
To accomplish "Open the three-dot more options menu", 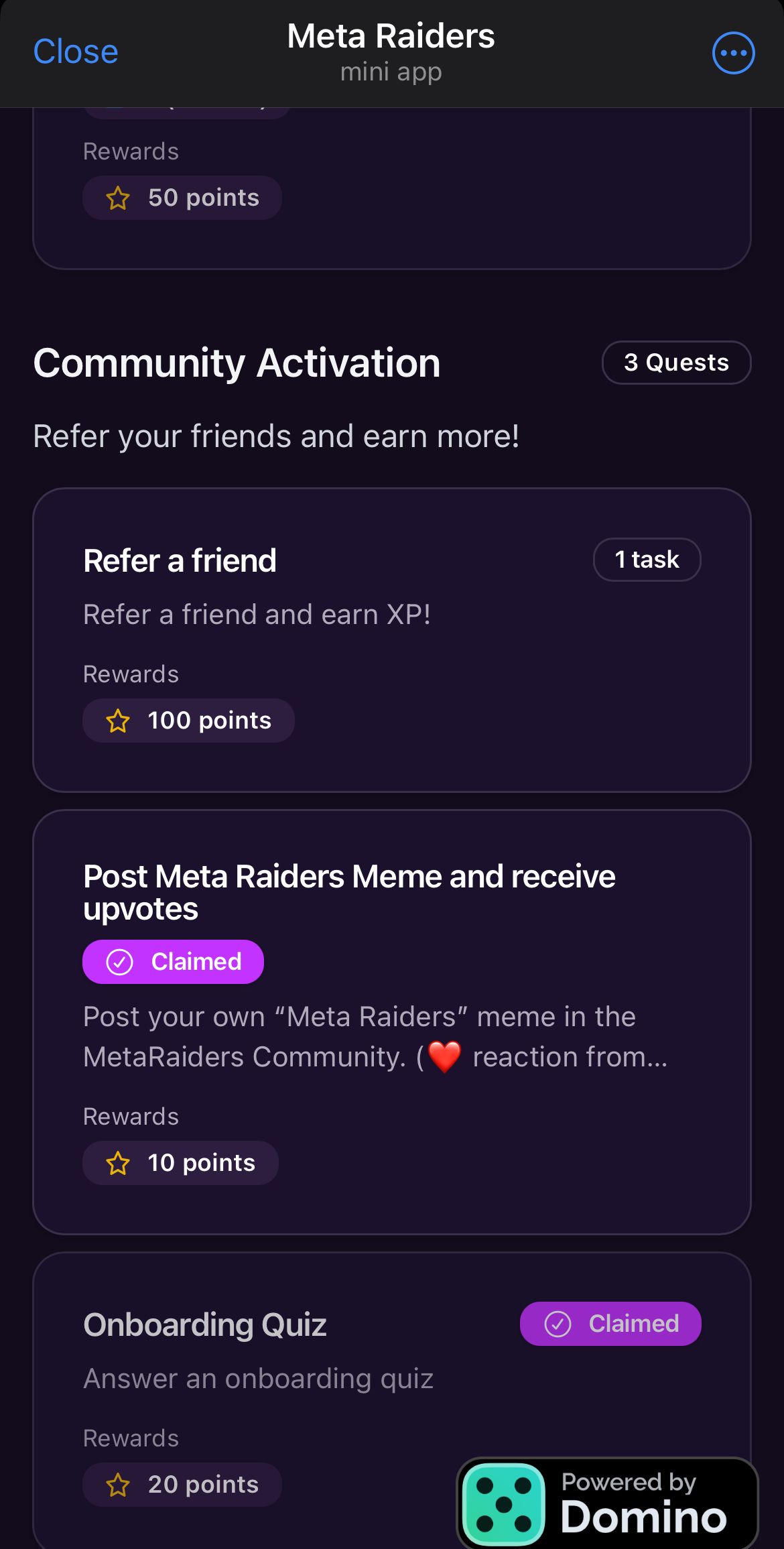I will tap(733, 53).
